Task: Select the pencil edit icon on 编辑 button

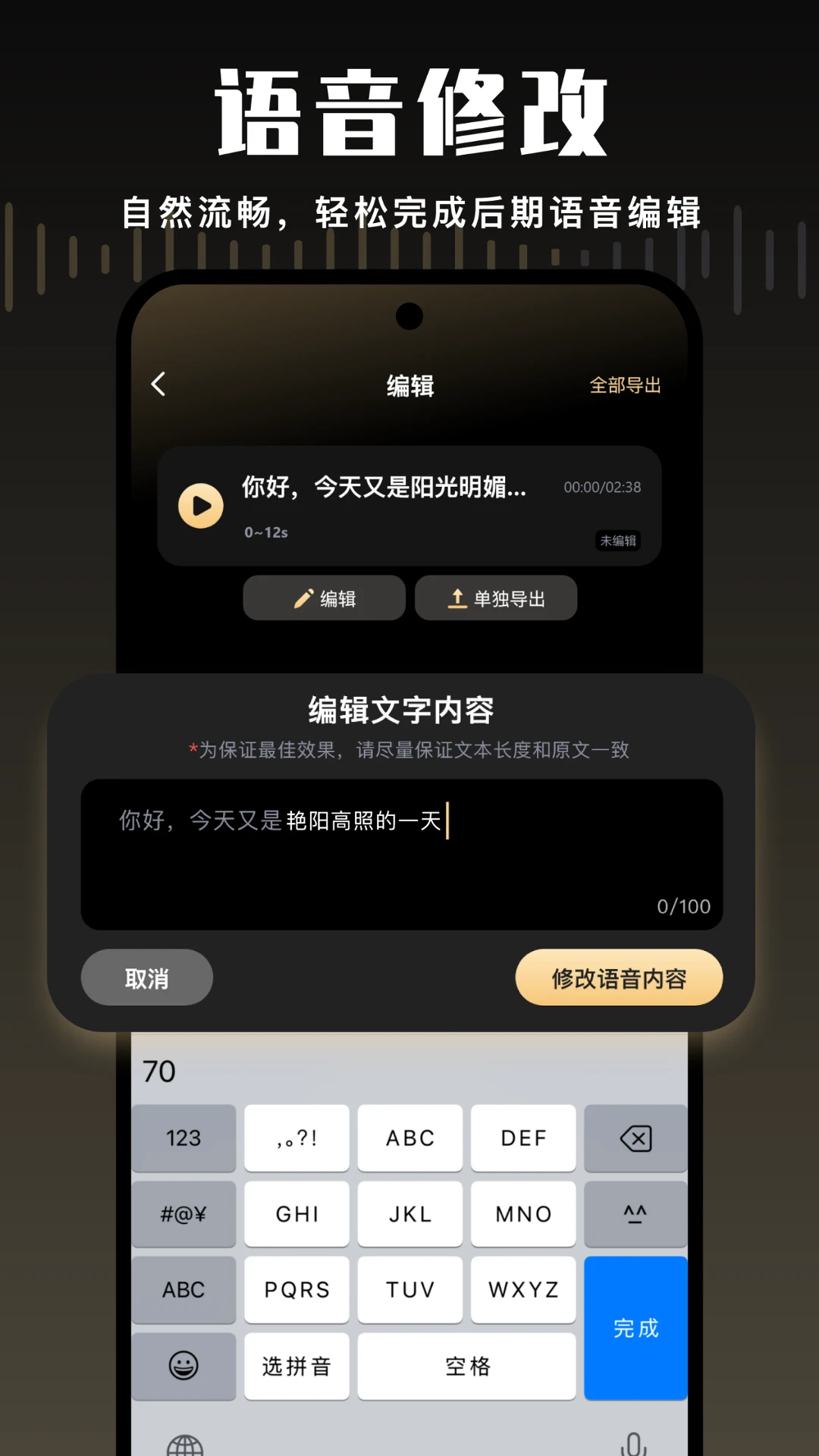Action: pyautogui.click(x=303, y=598)
